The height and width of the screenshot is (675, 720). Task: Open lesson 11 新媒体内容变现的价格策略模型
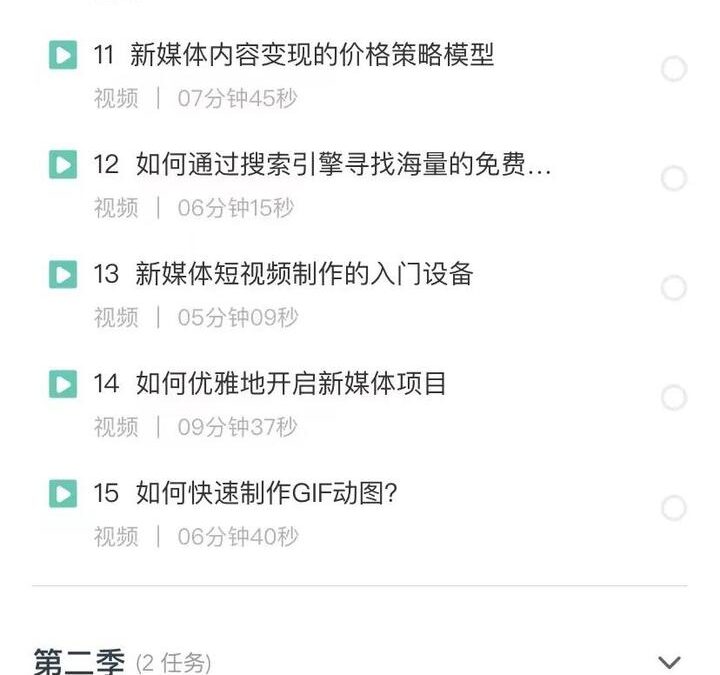pos(311,55)
